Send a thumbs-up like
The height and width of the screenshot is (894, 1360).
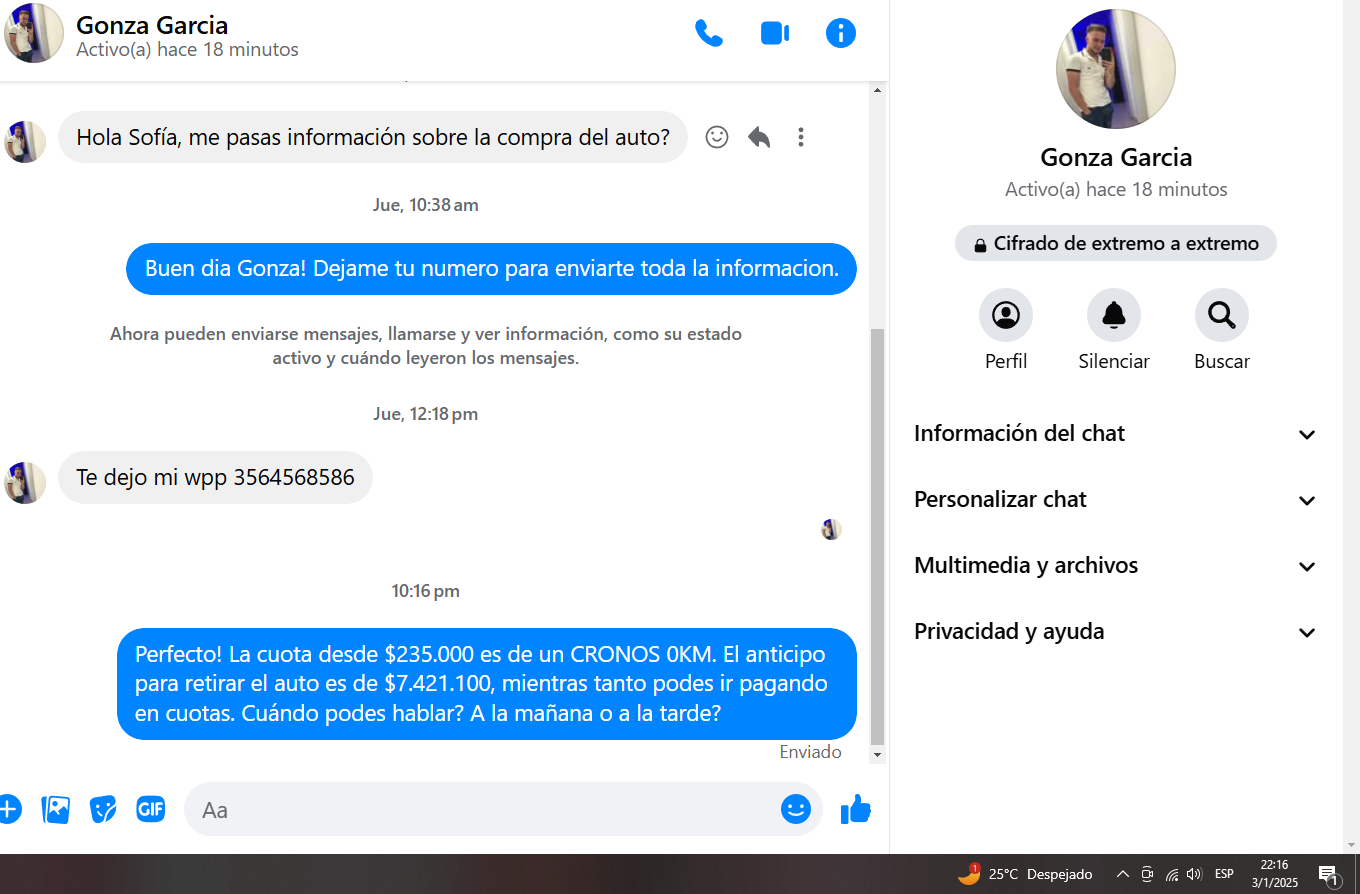[856, 809]
